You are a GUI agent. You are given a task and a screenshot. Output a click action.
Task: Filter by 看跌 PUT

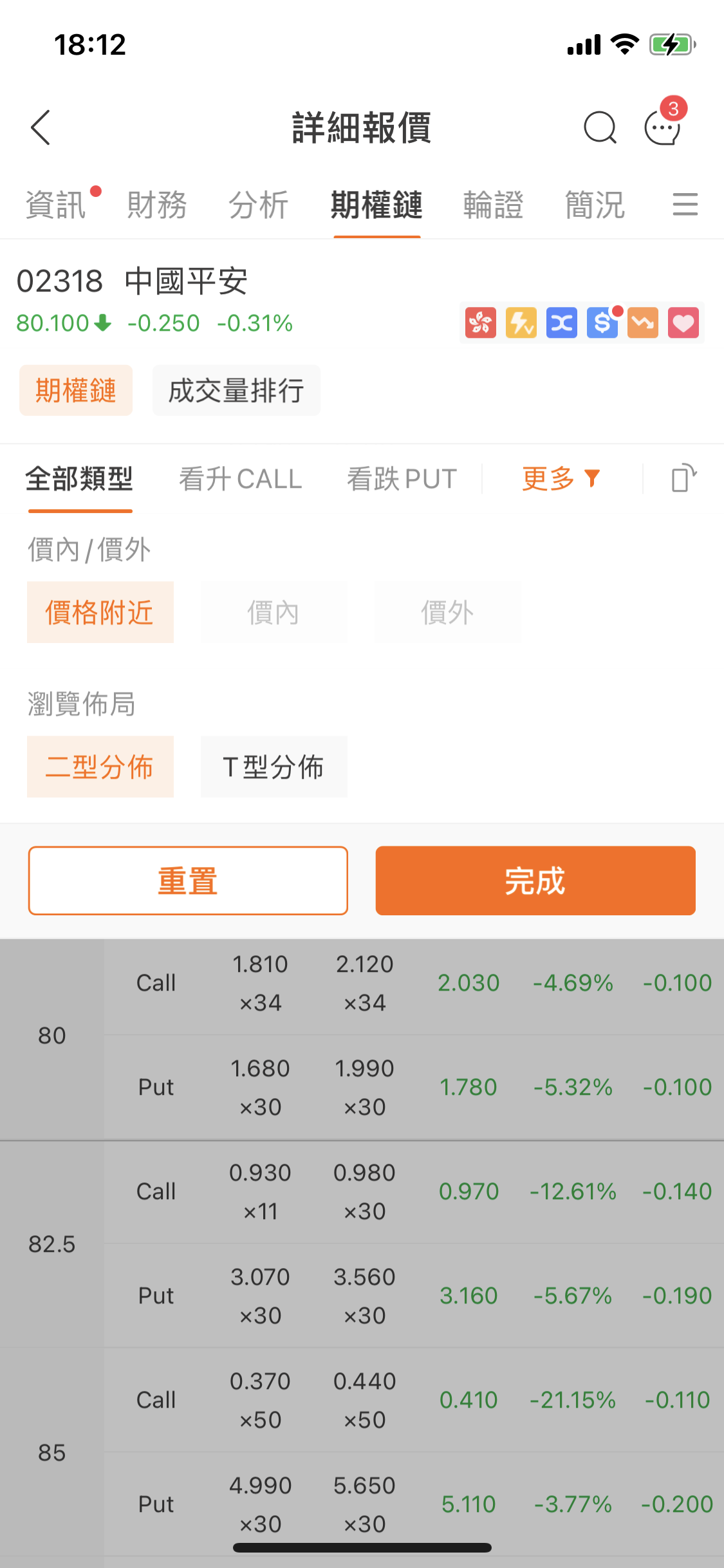point(402,480)
